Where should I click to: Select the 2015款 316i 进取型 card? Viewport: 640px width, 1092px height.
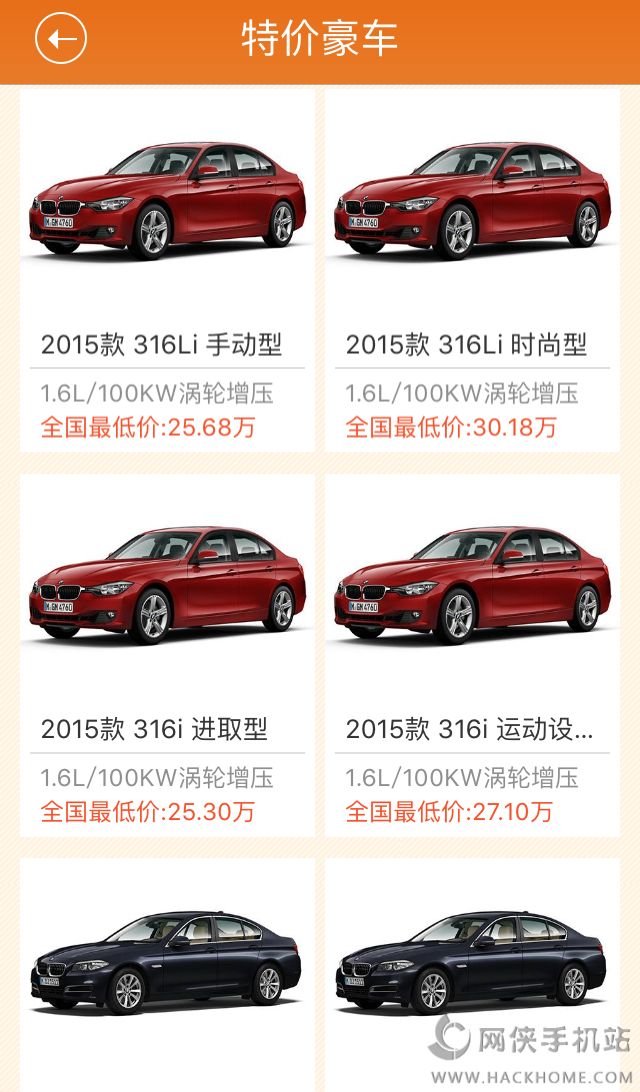167,655
